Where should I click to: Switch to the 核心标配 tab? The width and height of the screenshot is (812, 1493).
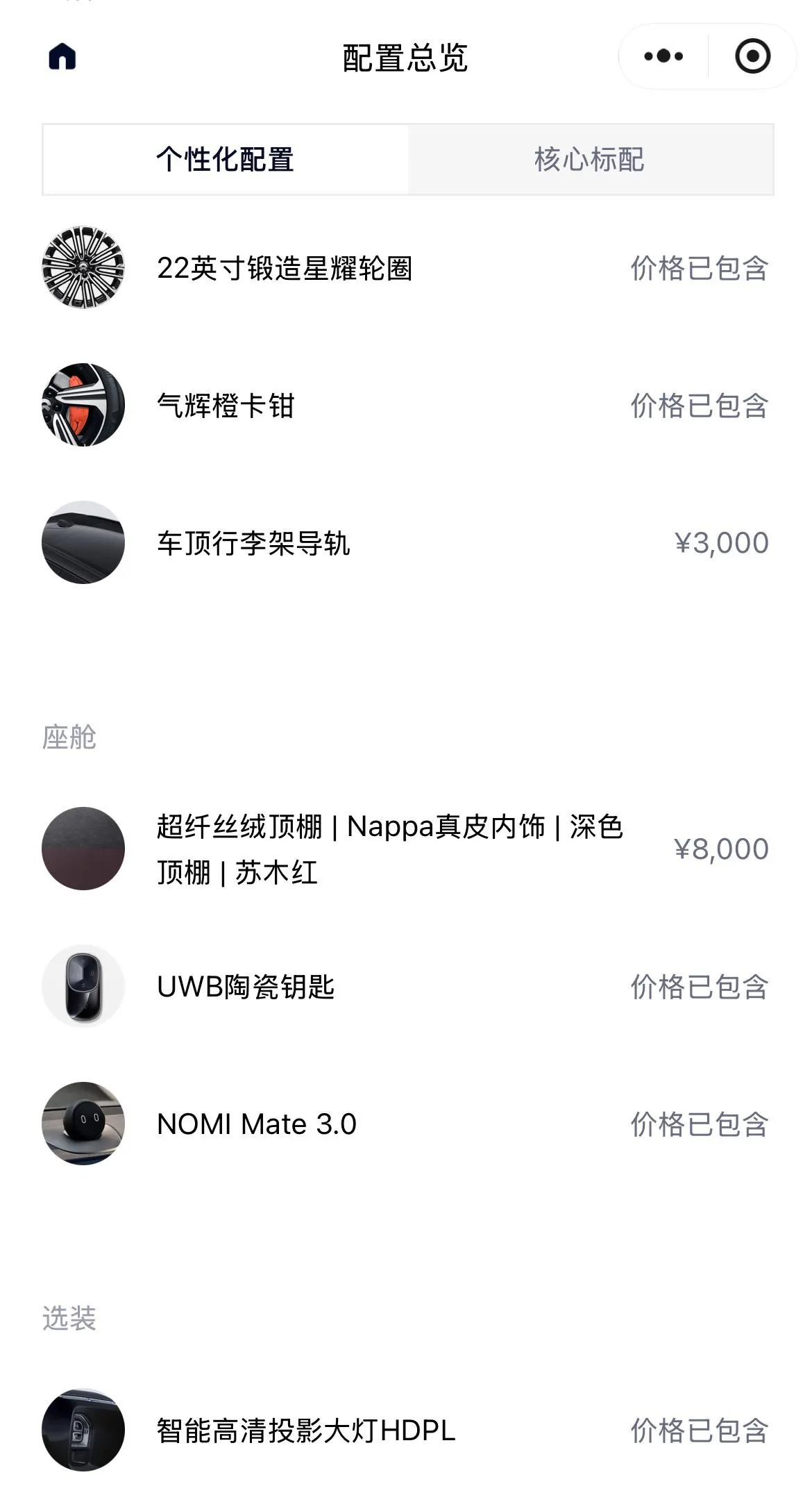590,159
